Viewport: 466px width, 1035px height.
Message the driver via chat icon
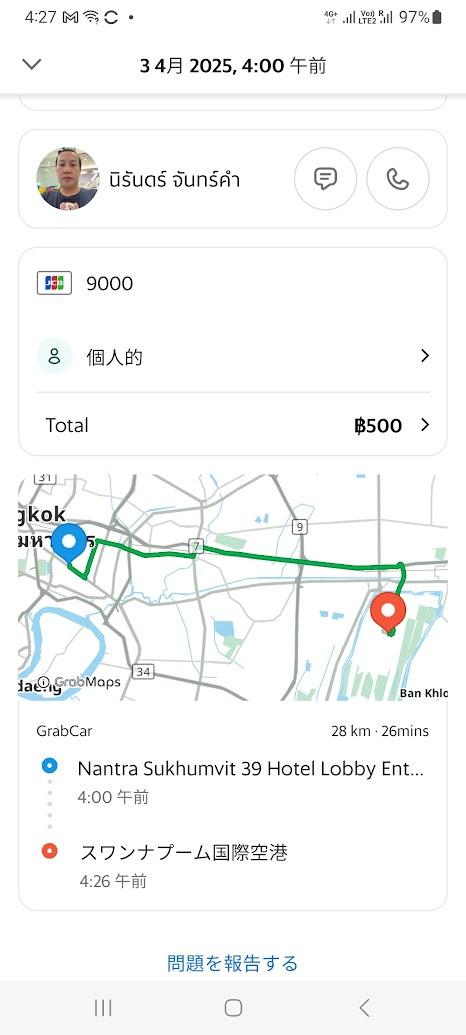pos(325,179)
